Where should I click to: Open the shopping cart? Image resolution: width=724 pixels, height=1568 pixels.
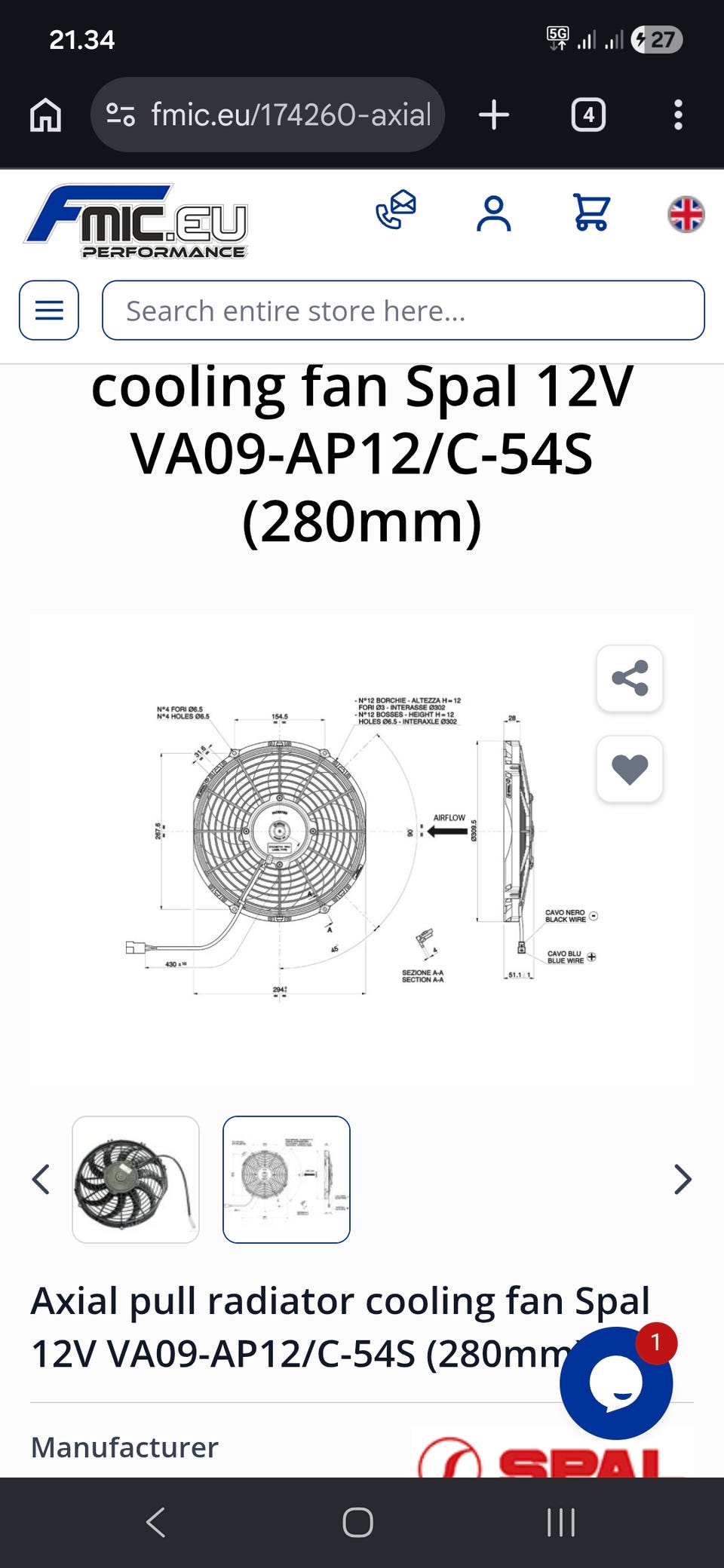[591, 212]
